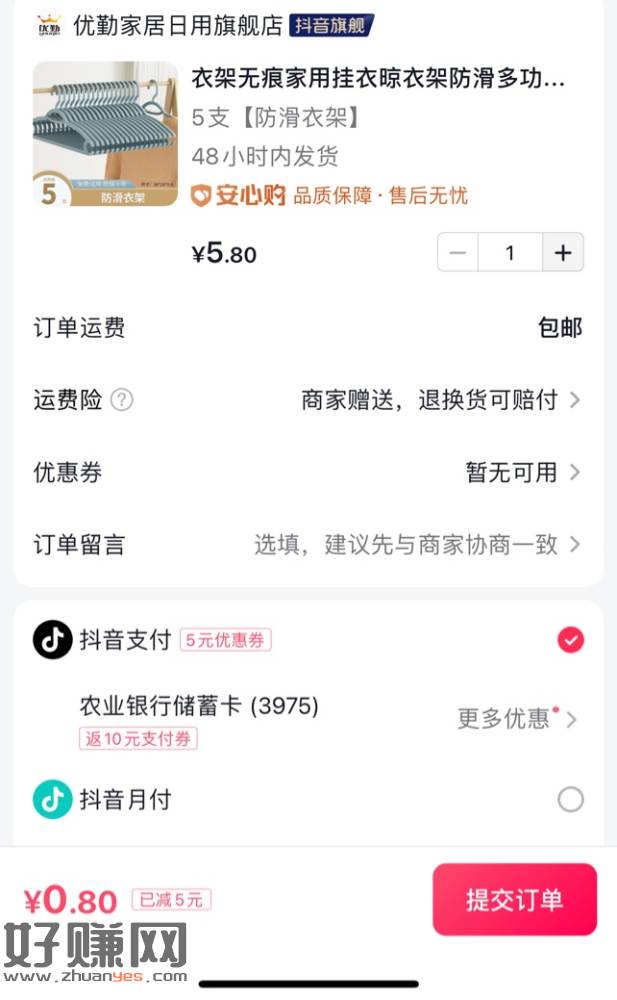
Task: Decrease item quantity with minus button
Action: click(x=458, y=253)
